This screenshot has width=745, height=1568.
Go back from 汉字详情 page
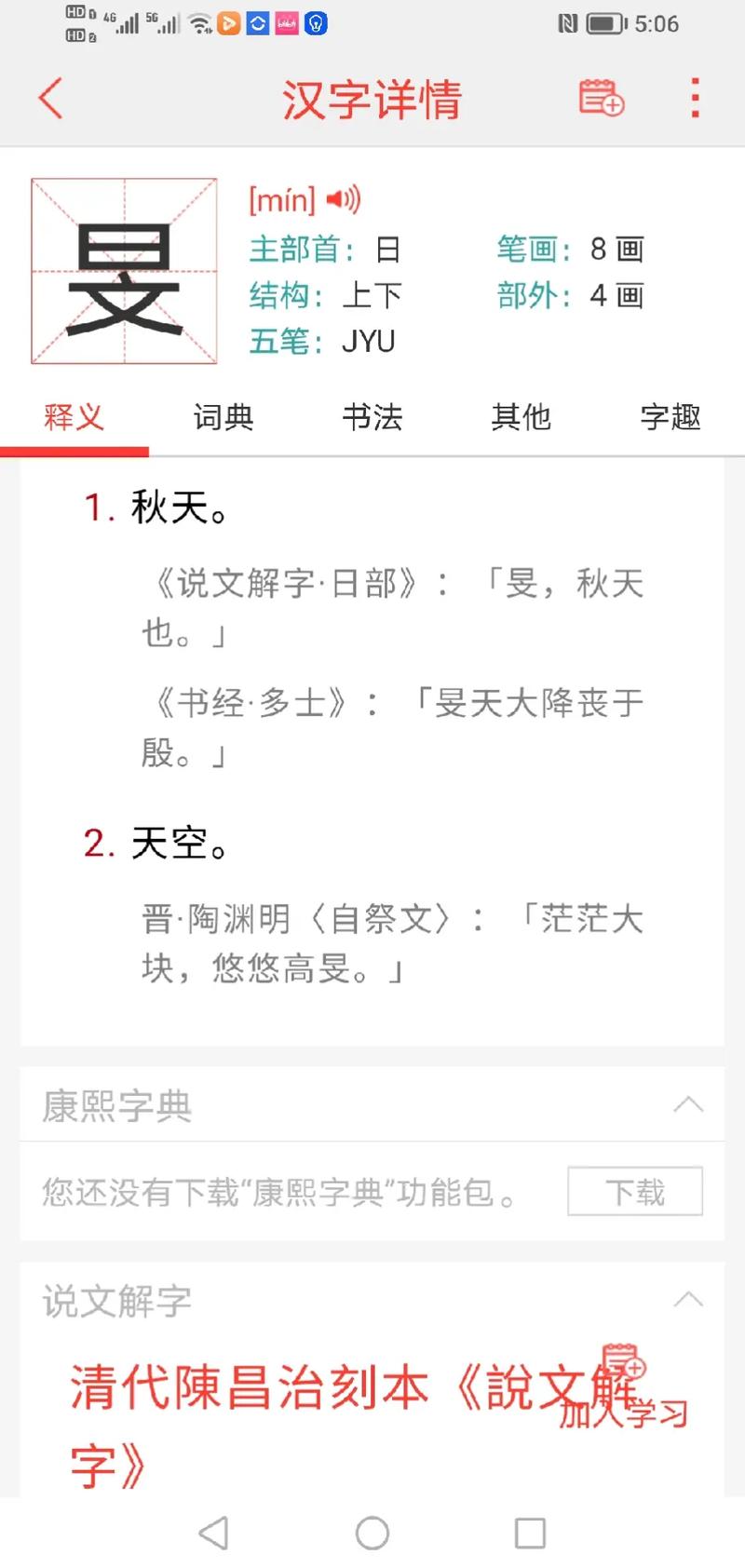[51, 99]
